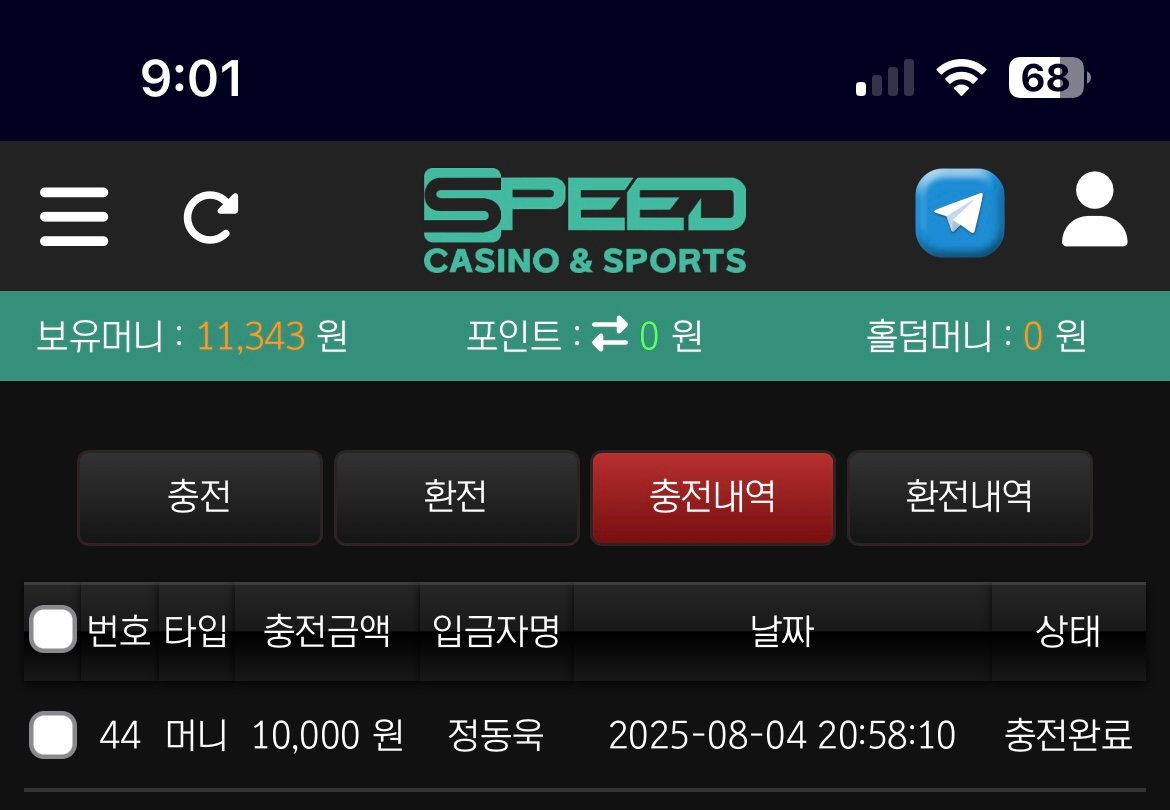Viewport: 1170px width, 810px height.
Task: Switch to the 충전 tab
Action: [x=200, y=498]
